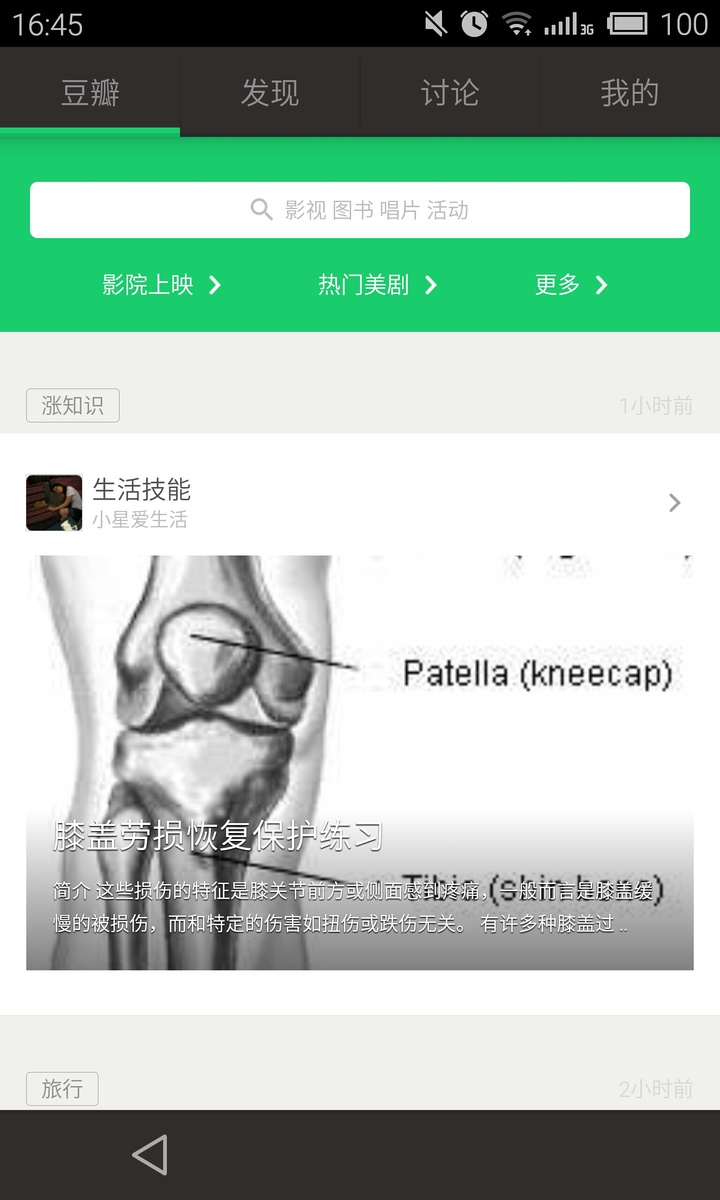Tap the 影视 图书 唱片 活动 search box
The image size is (720, 1200).
360,210
